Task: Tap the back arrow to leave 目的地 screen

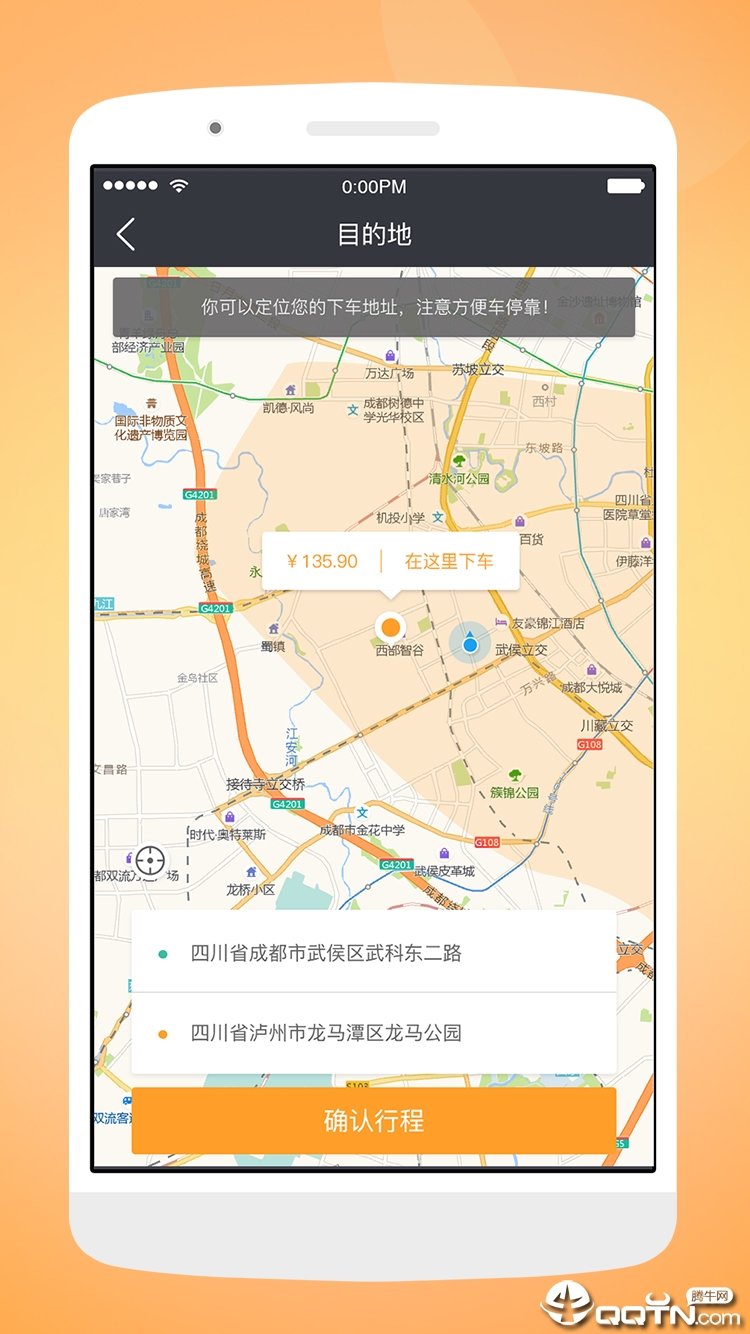Action: 124,232
